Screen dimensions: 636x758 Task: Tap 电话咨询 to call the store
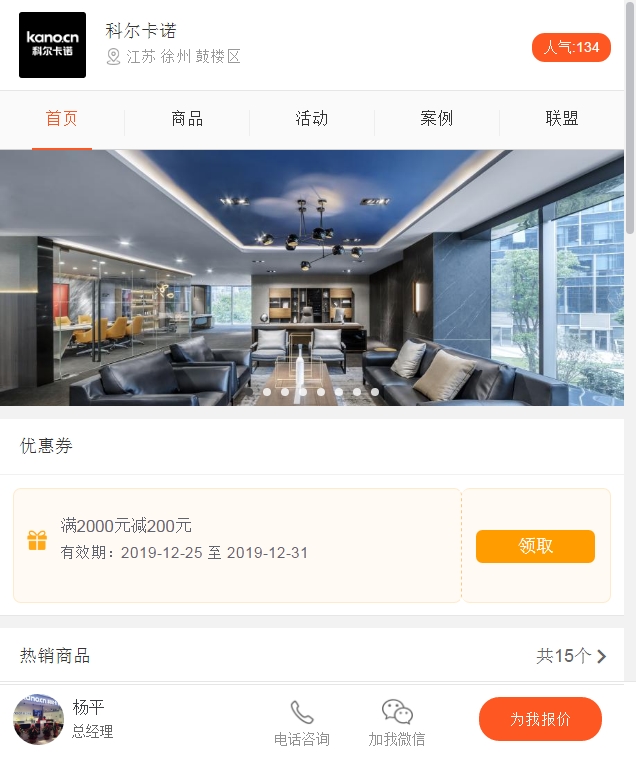click(x=302, y=723)
